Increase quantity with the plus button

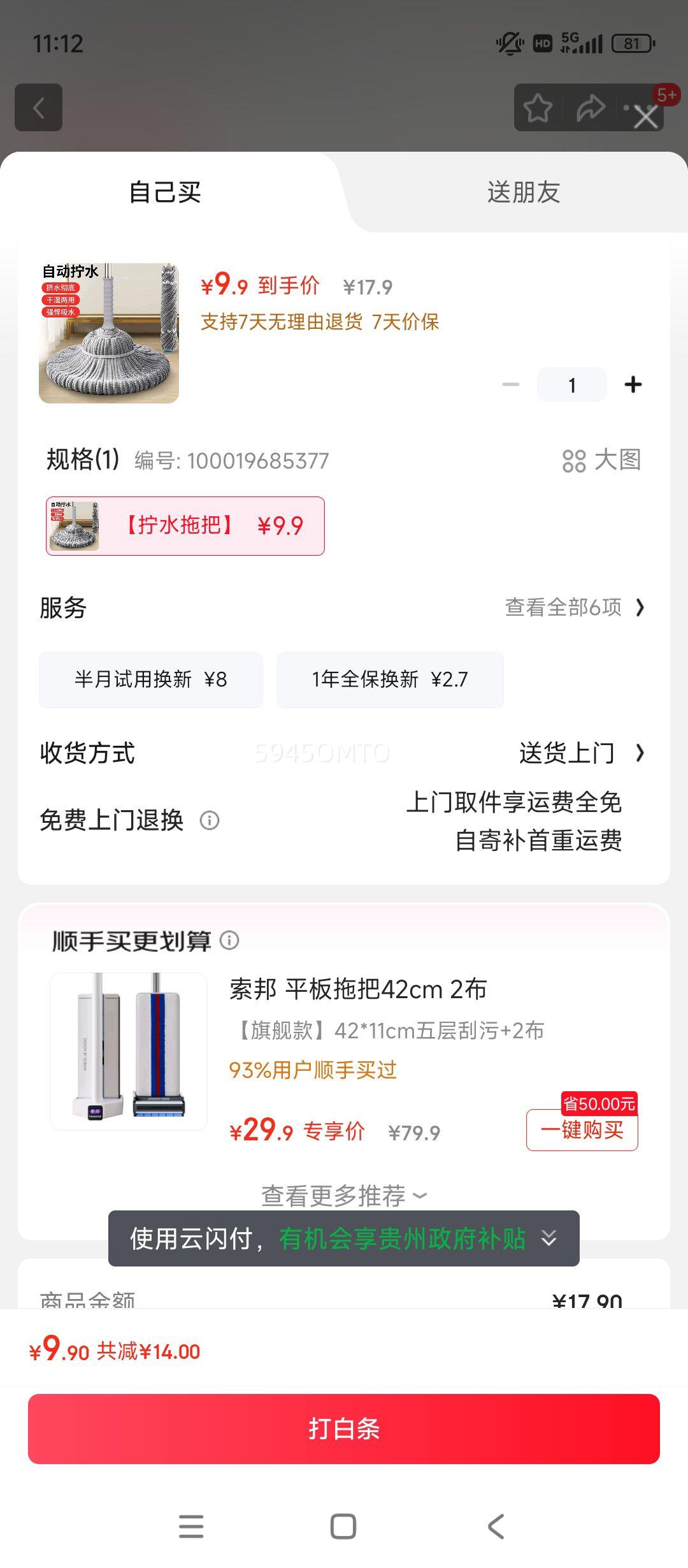click(x=633, y=384)
